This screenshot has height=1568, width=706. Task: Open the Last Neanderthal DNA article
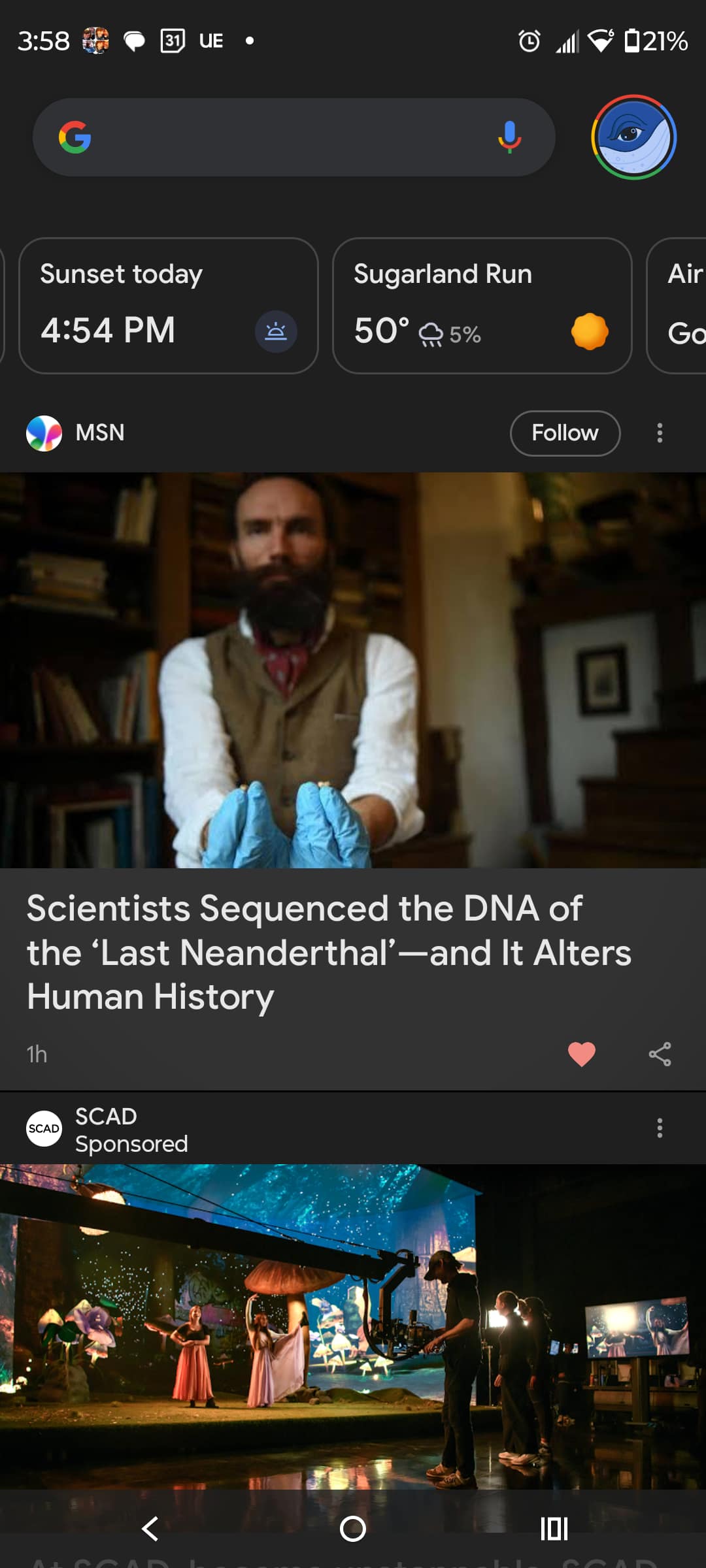(x=329, y=951)
